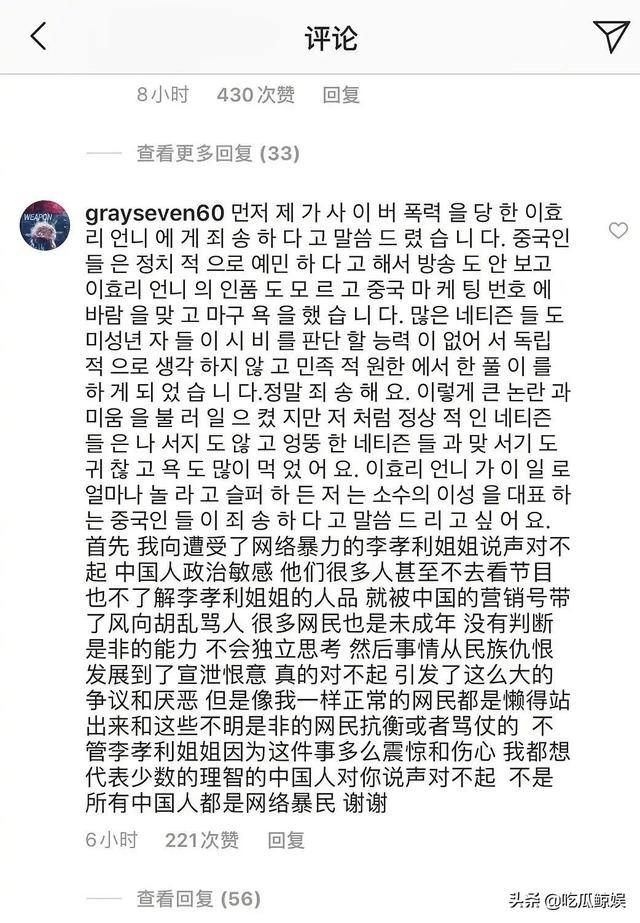Expand 查看更多回复 (33)
The width and height of the screenshot is (640, 923).
coord(218,153)
